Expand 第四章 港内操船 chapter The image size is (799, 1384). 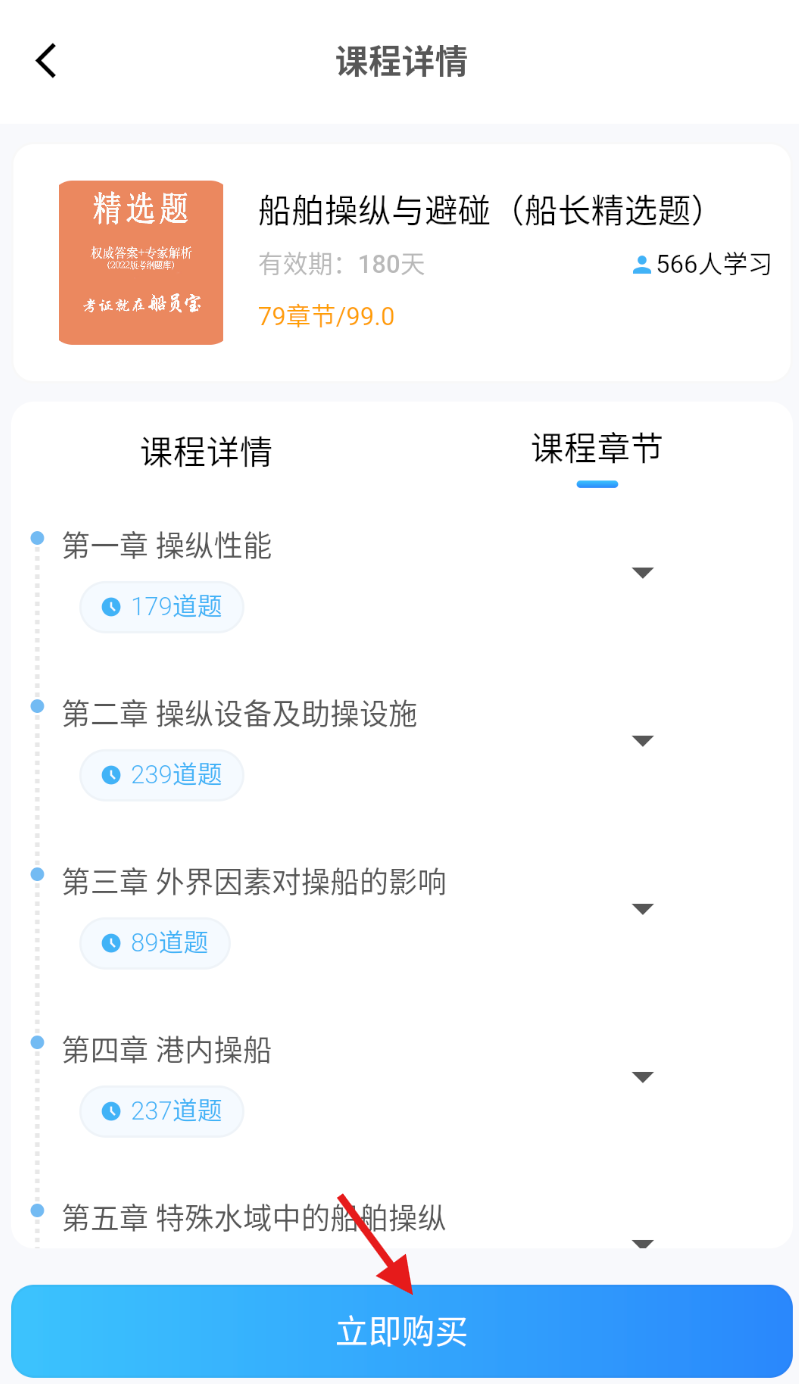[x=642, y=1076]
